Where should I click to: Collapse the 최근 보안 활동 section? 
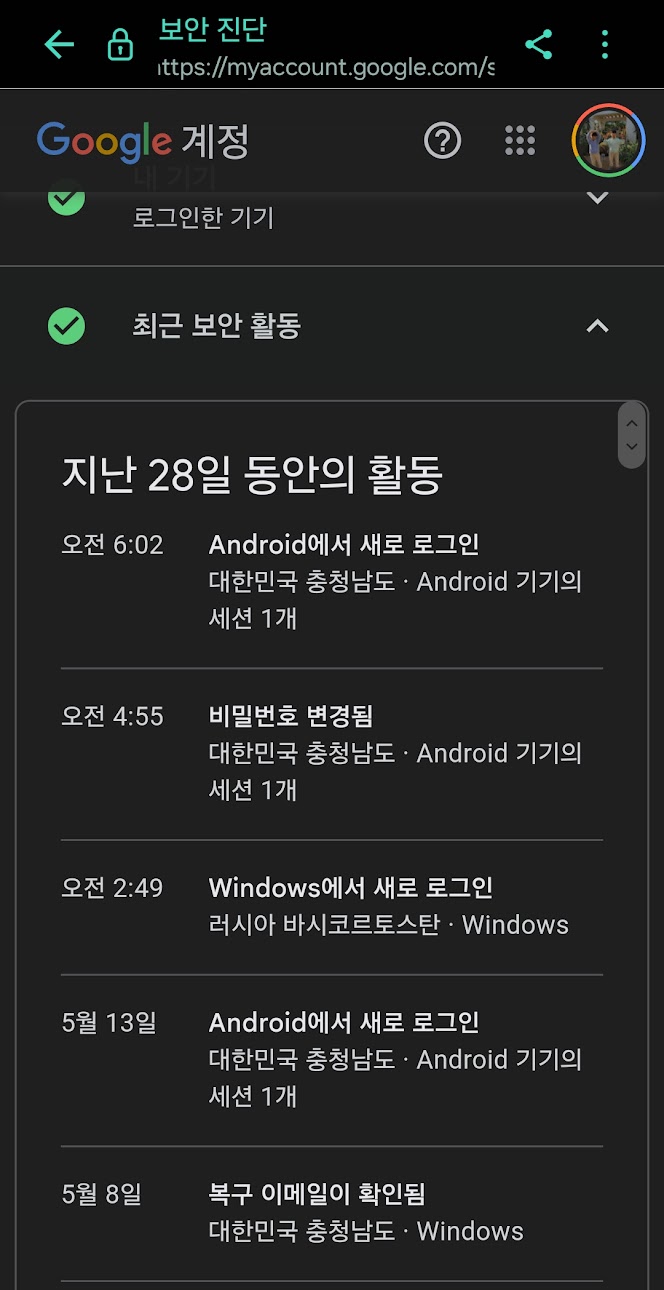[x=597, y=326]
